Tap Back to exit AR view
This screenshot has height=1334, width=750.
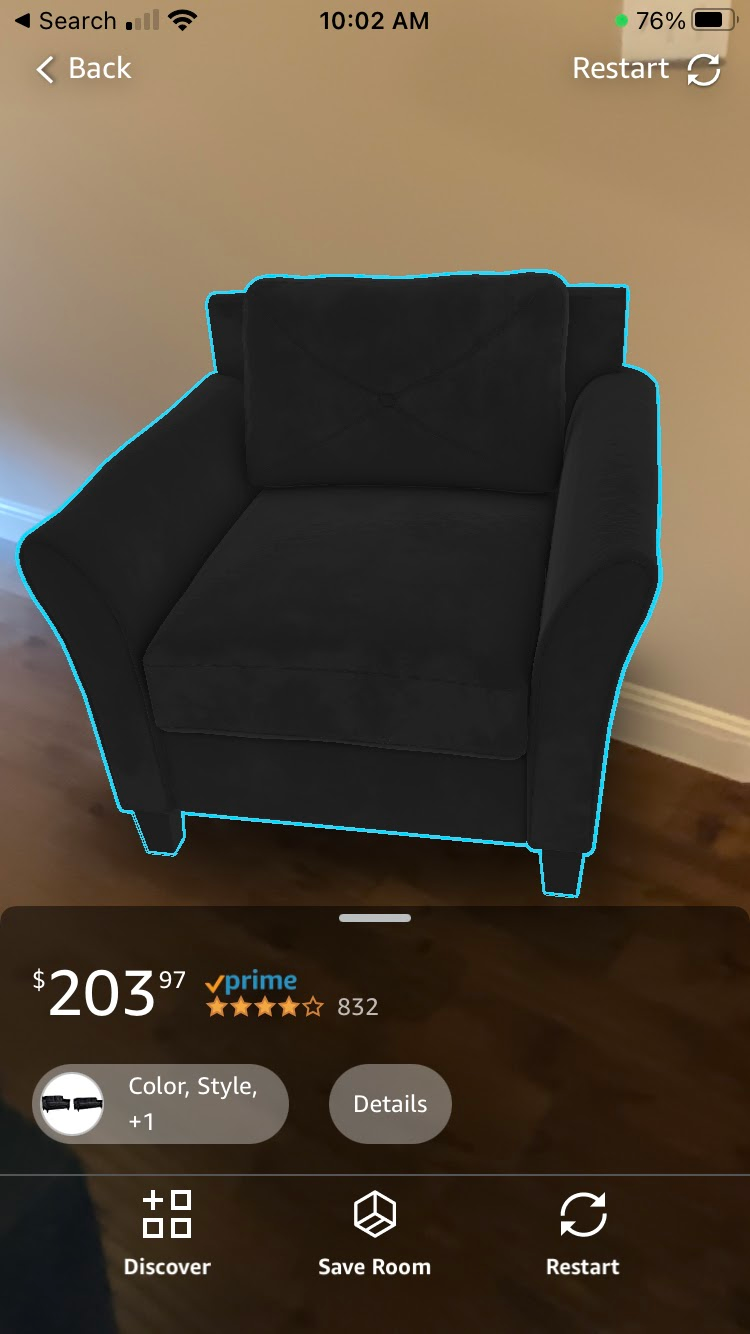coord(84,70)
